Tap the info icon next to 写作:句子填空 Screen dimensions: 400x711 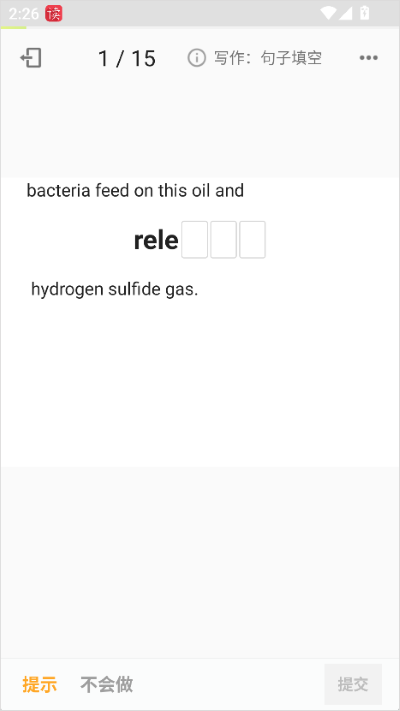click(x=196, y=58)
